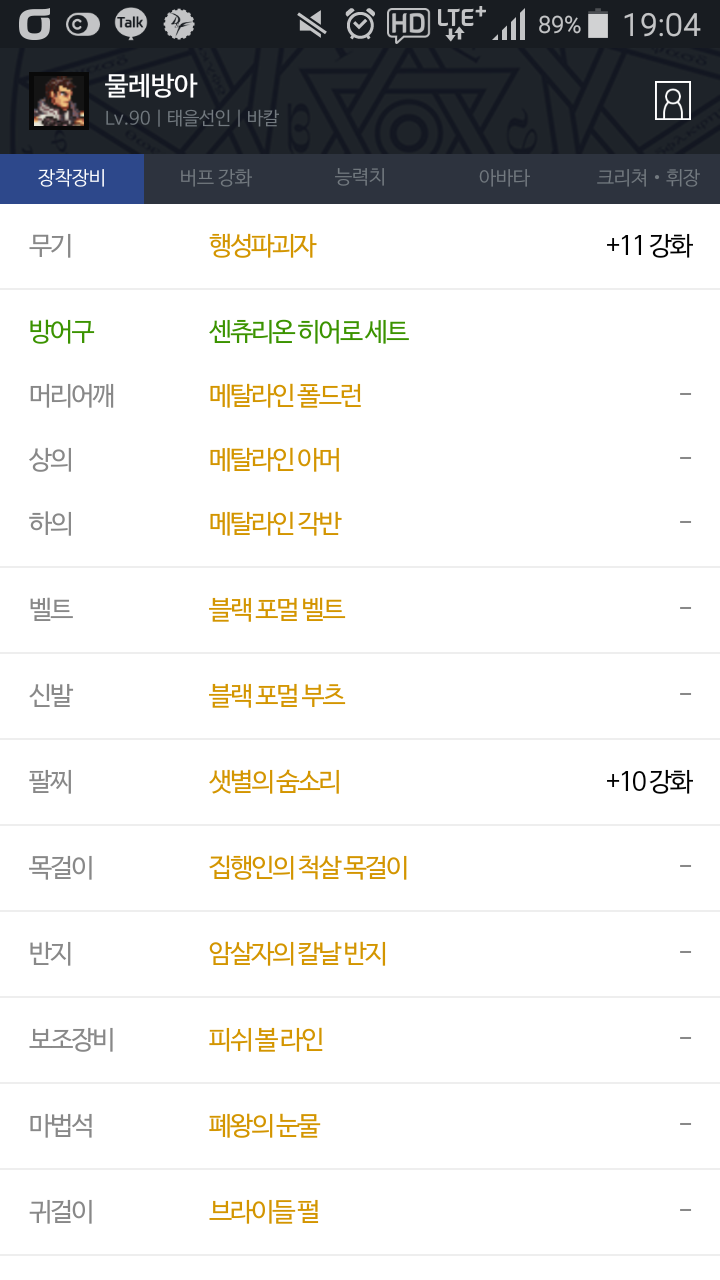Open the 메탈라인 아머 top item

click(x=275, y=460)
